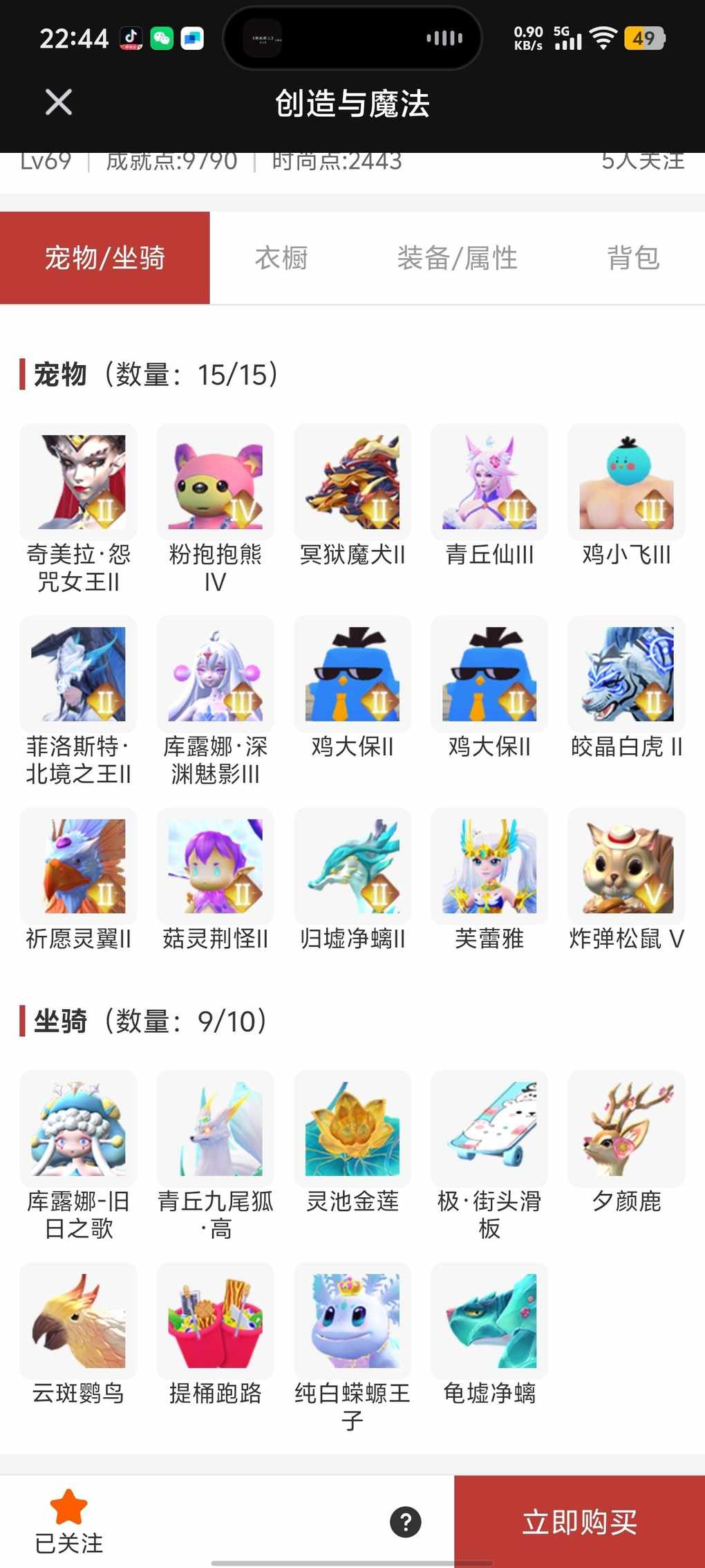View the 云斑鹦鸟 mount
Image resolution: width=705 pixels, height=1568 pixels.
(78, 1321)
